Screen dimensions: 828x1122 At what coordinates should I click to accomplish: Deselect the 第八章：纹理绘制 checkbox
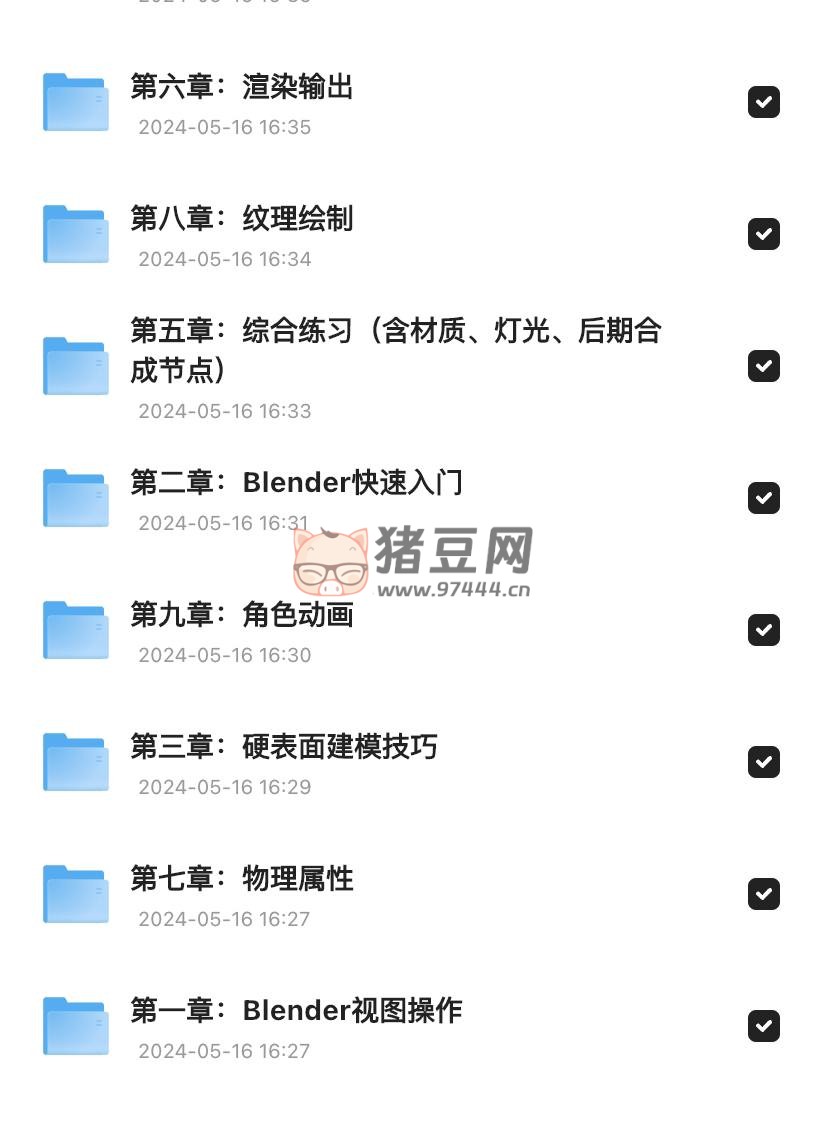pos(763,234)
